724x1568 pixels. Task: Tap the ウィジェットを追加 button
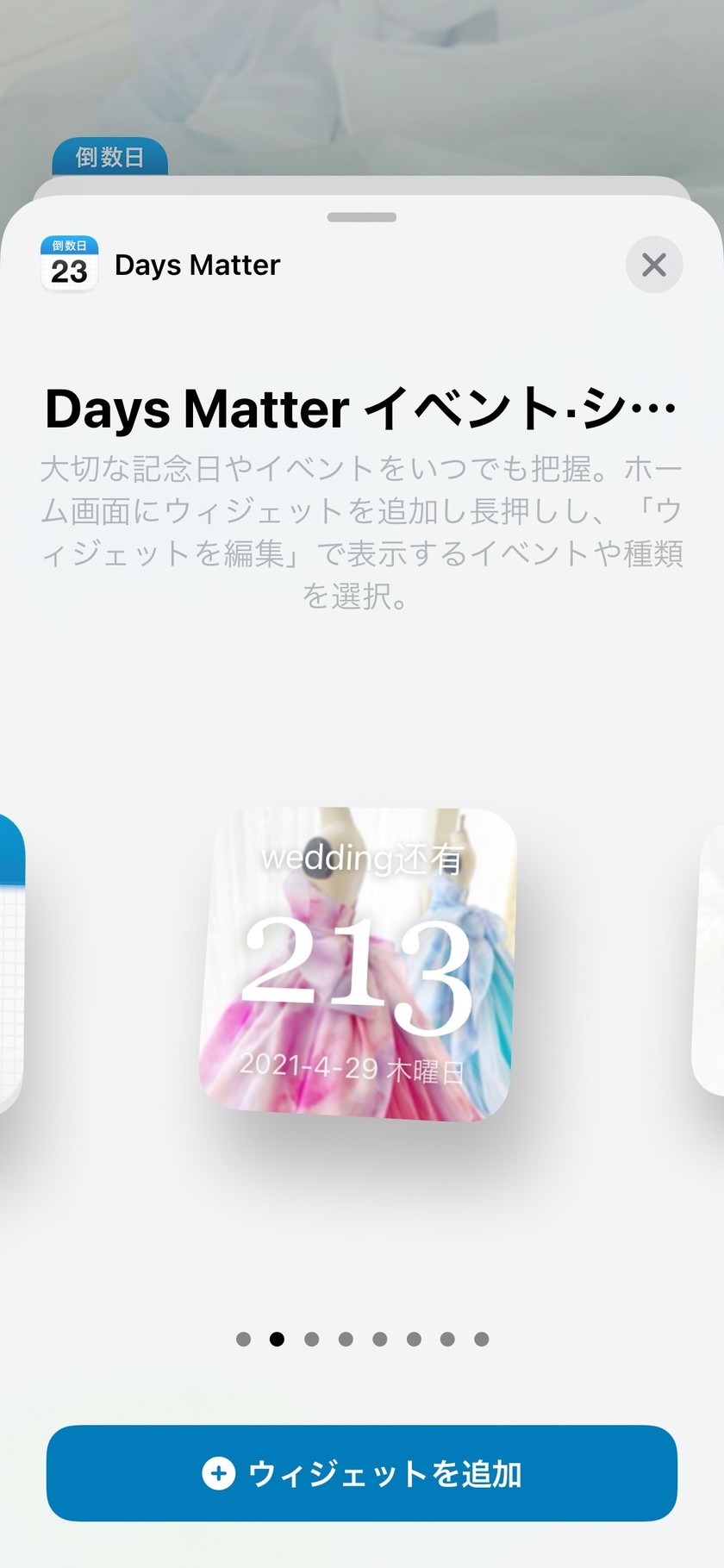(x=362, y=1473)
